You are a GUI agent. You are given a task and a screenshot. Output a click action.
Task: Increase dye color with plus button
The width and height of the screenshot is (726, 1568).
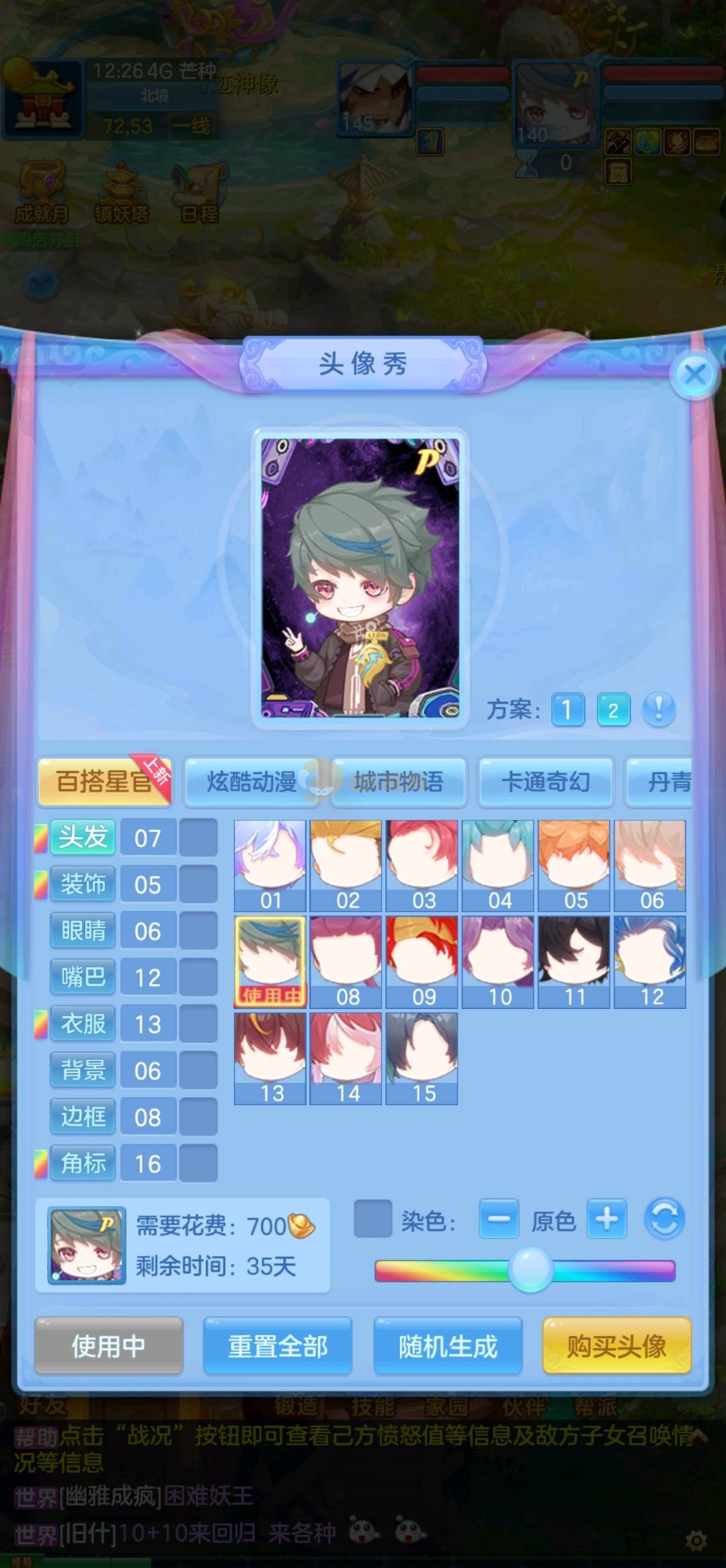point(606,1219)
